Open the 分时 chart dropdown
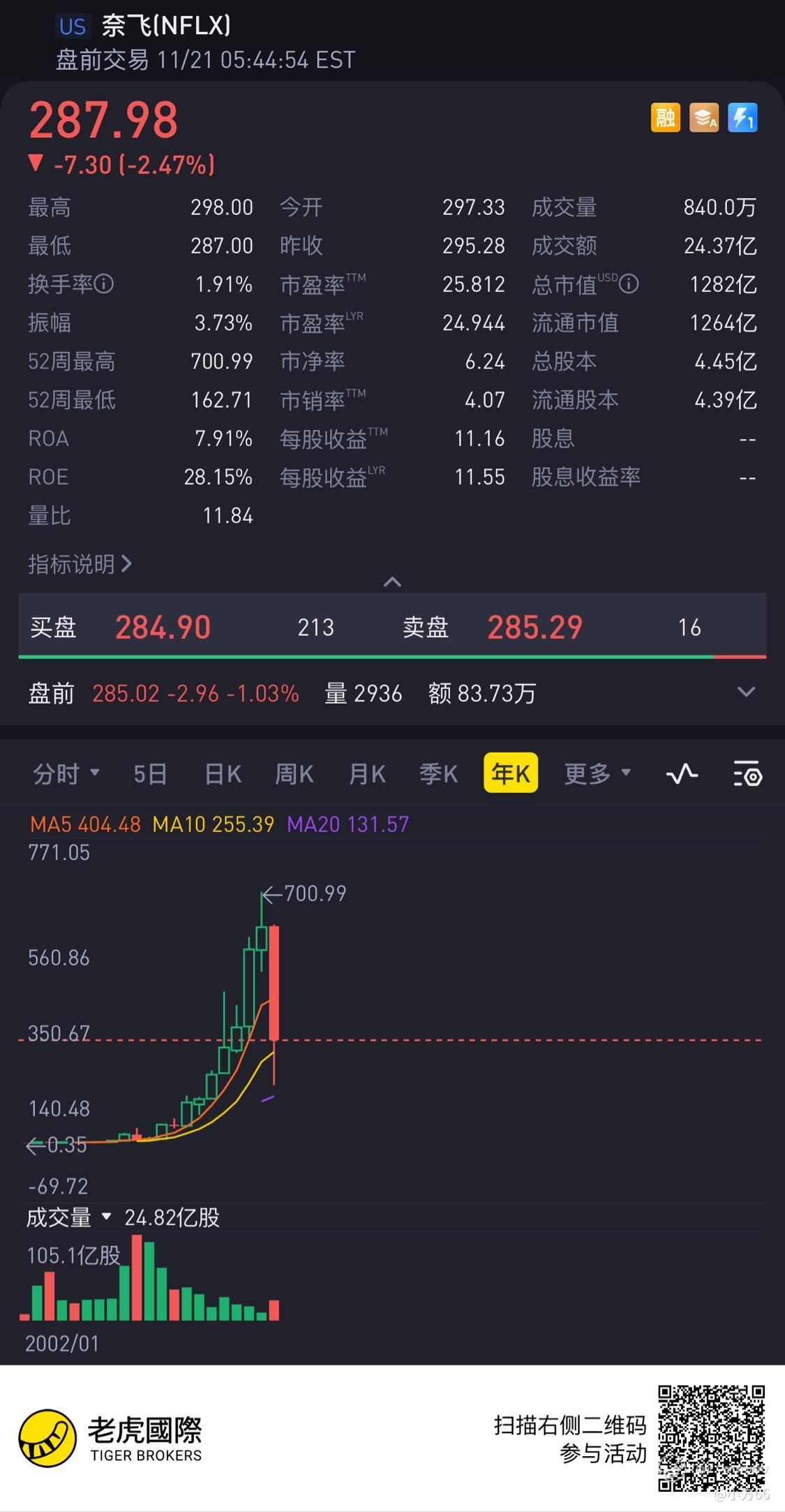This screenshot has width=785, height=1512. (66, 773)
